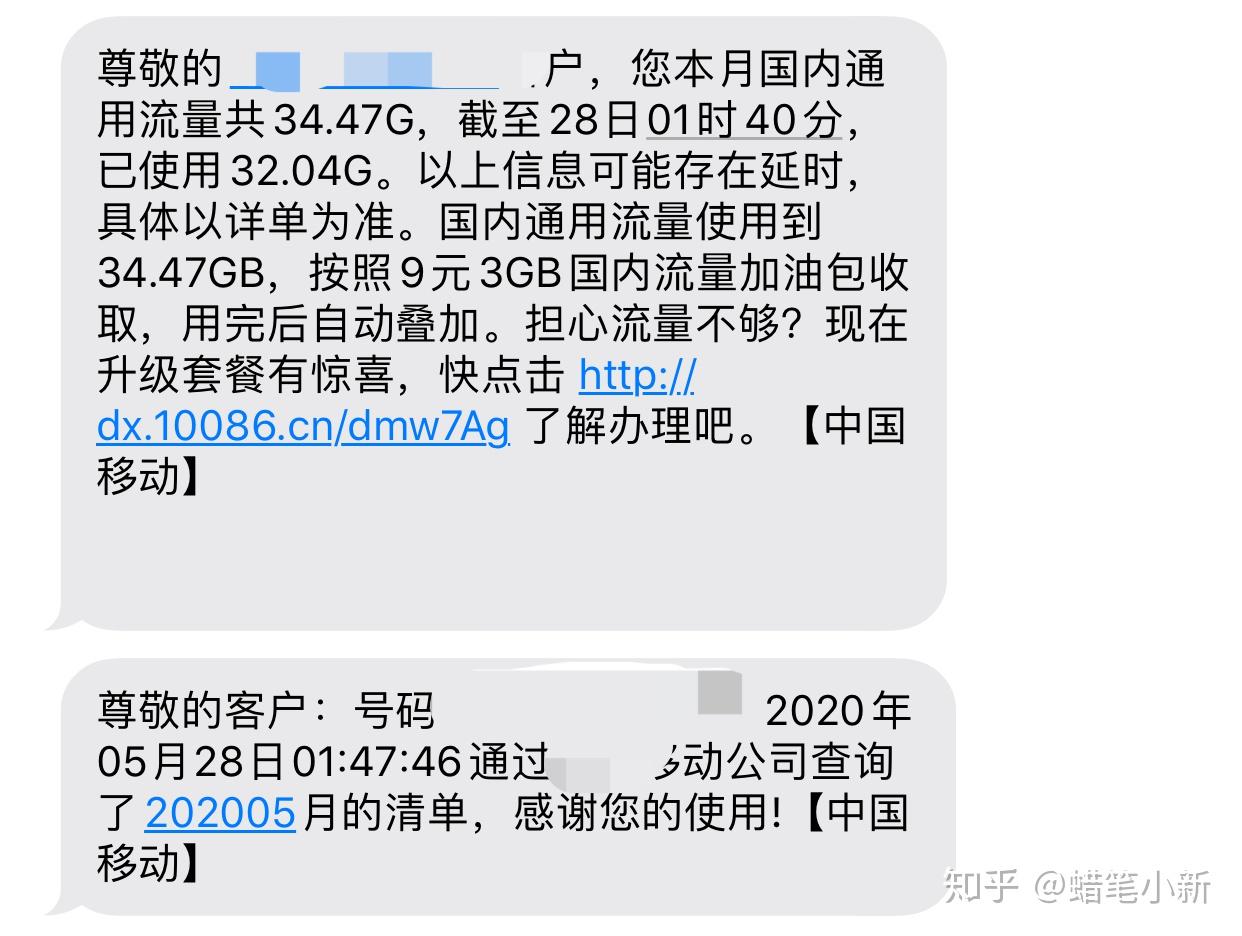Tap the underlined time 01时40分

(x=746, y=121)
